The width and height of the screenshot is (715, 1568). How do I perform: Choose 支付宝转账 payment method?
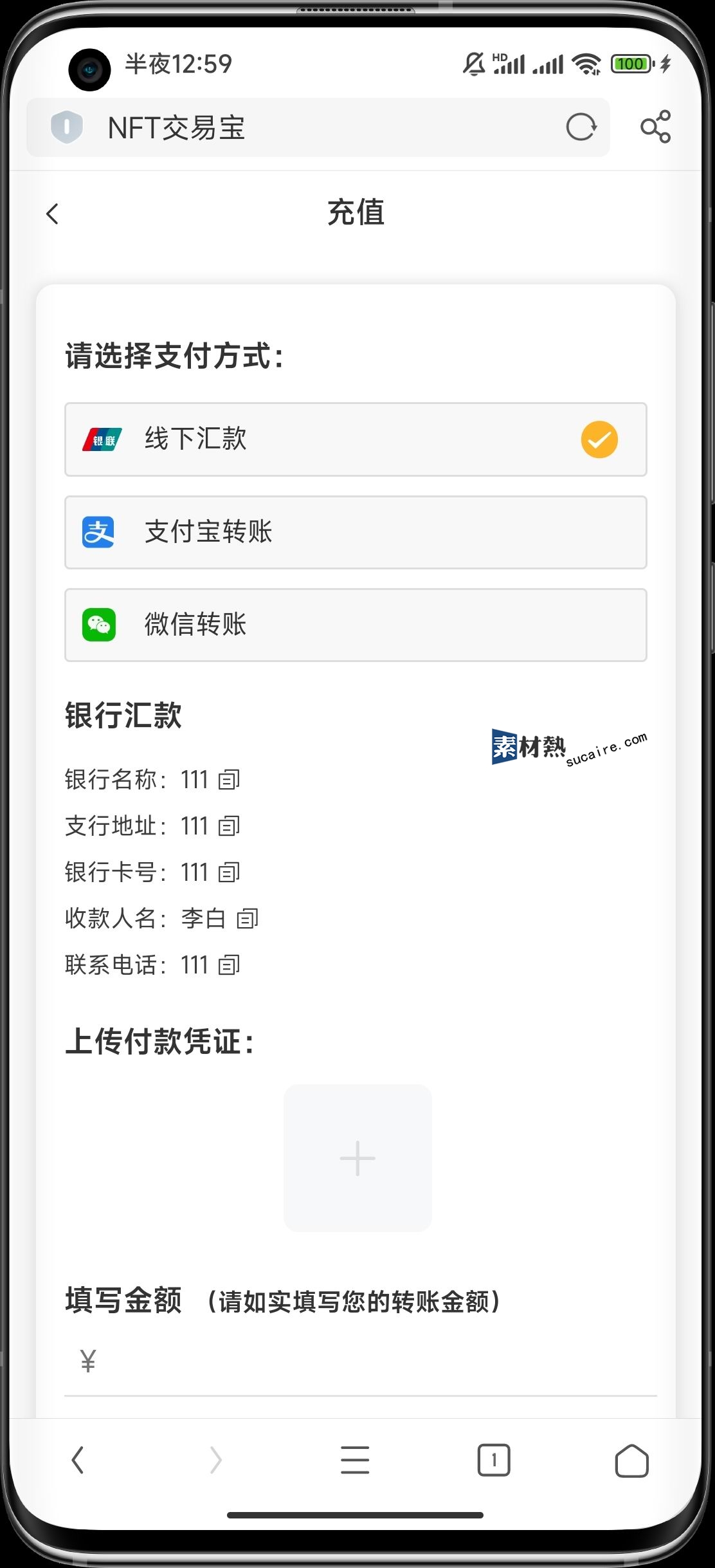pyautogui.click(x=356, y=532)
